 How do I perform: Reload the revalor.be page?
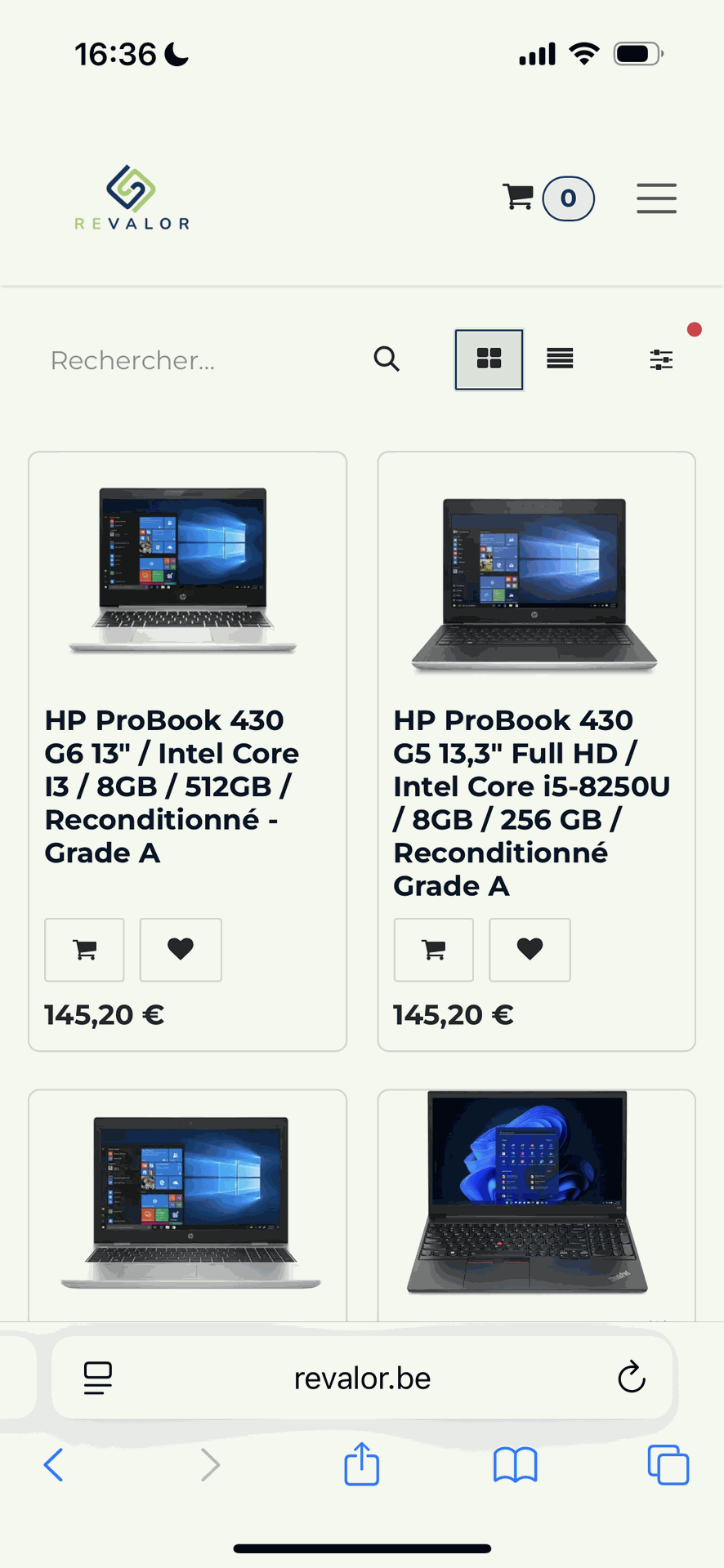pyautogui.click(x=632, y=1378)
